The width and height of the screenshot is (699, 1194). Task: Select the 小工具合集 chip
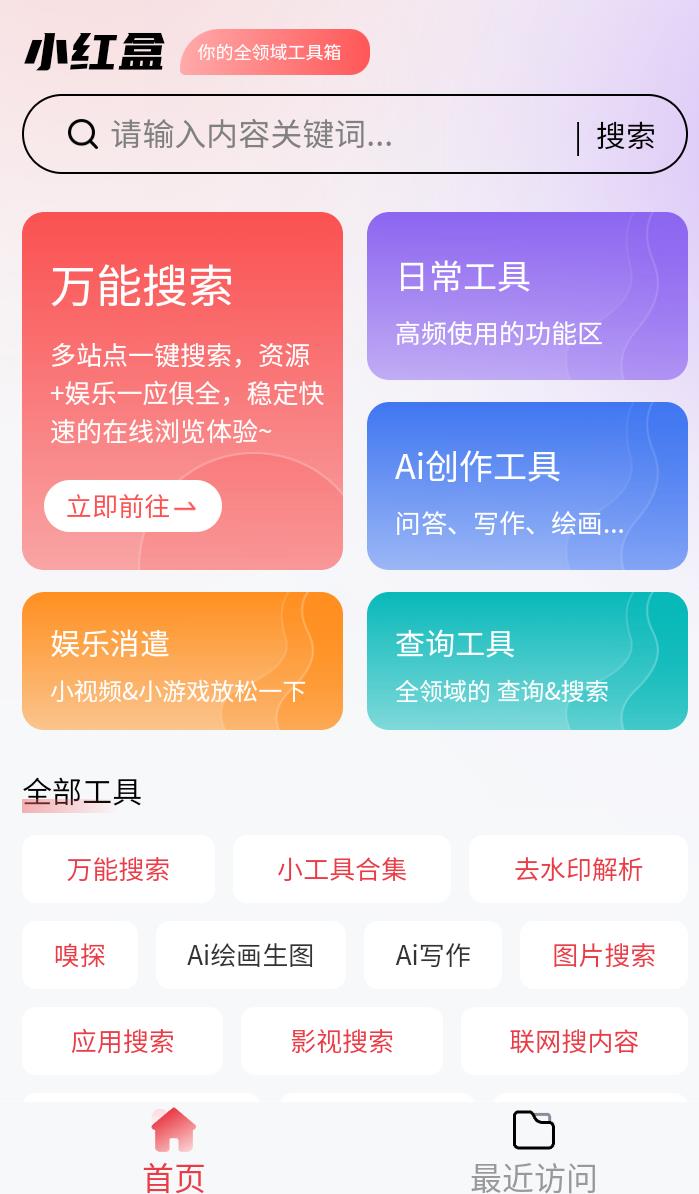(342, 869)
